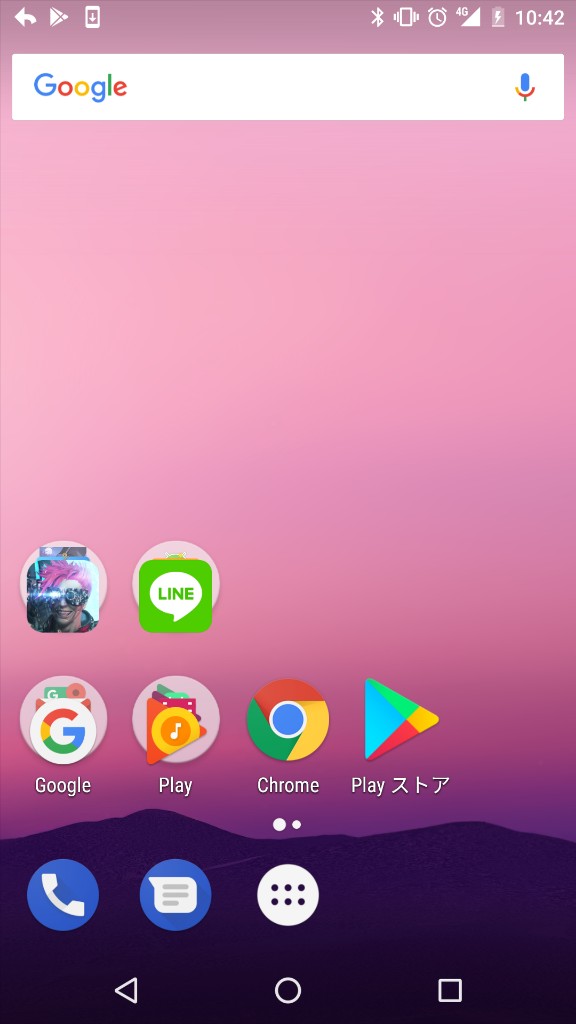Screen dimensions: 576x1024
Task: Open the games folder with pink-haired character
Action: point(63,586)
